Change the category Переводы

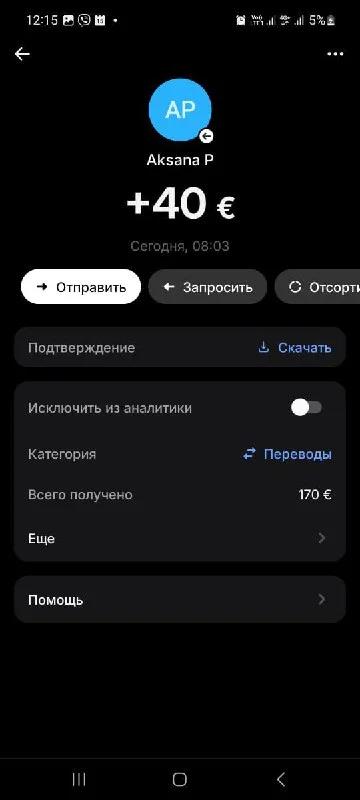(288, 454)
